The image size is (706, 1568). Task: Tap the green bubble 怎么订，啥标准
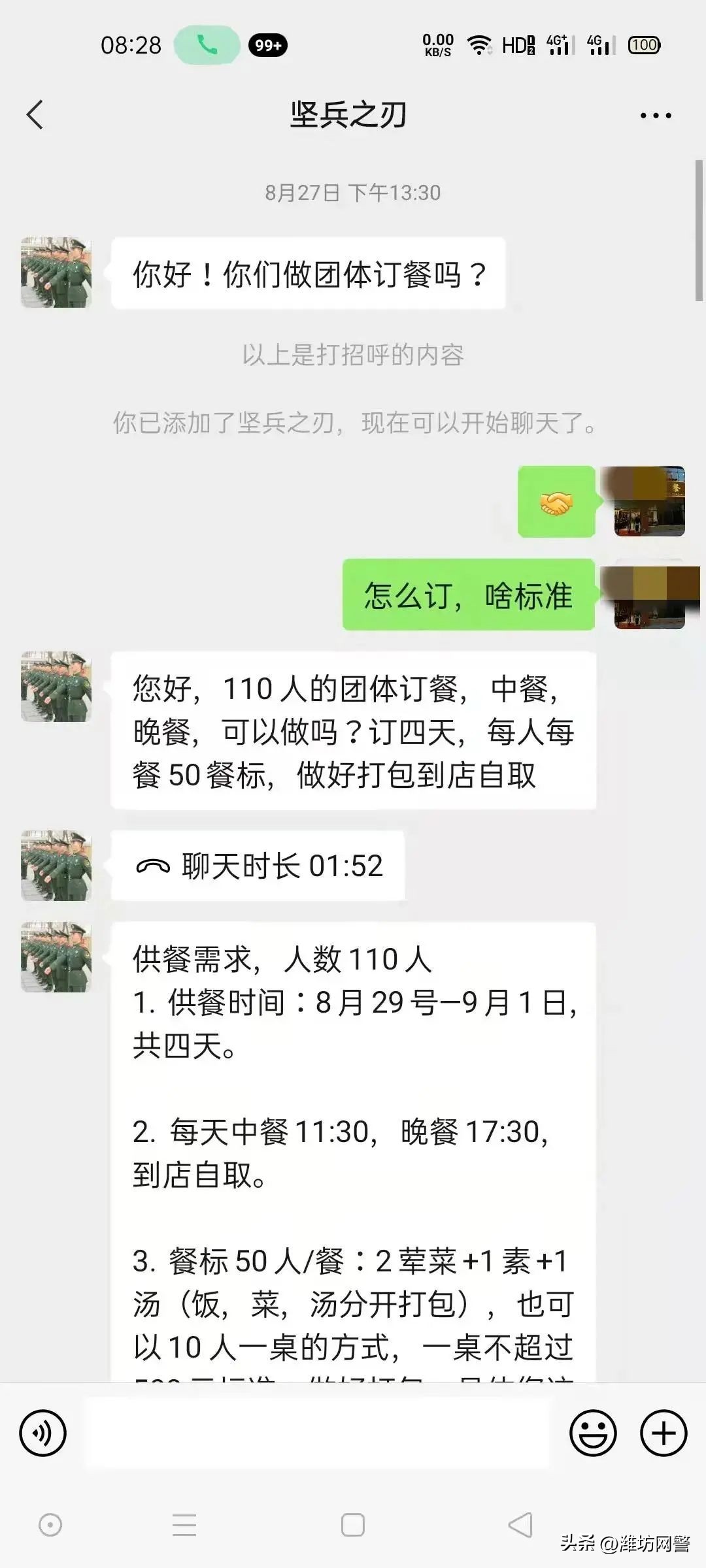[468, 596]
